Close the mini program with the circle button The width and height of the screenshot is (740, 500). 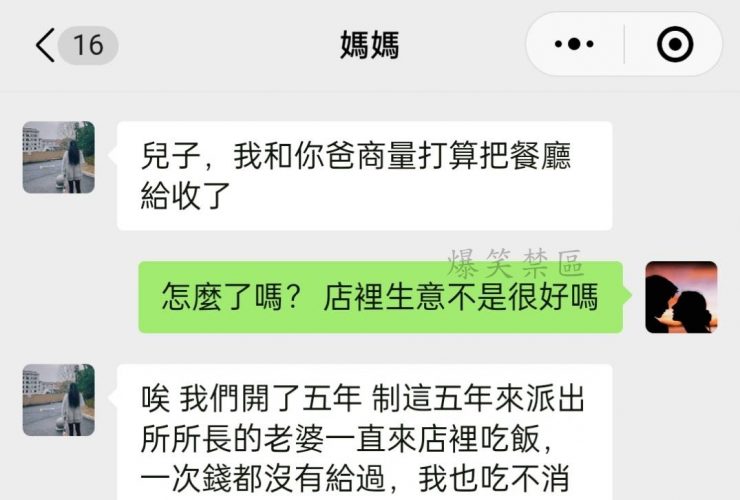pos(675,45)
